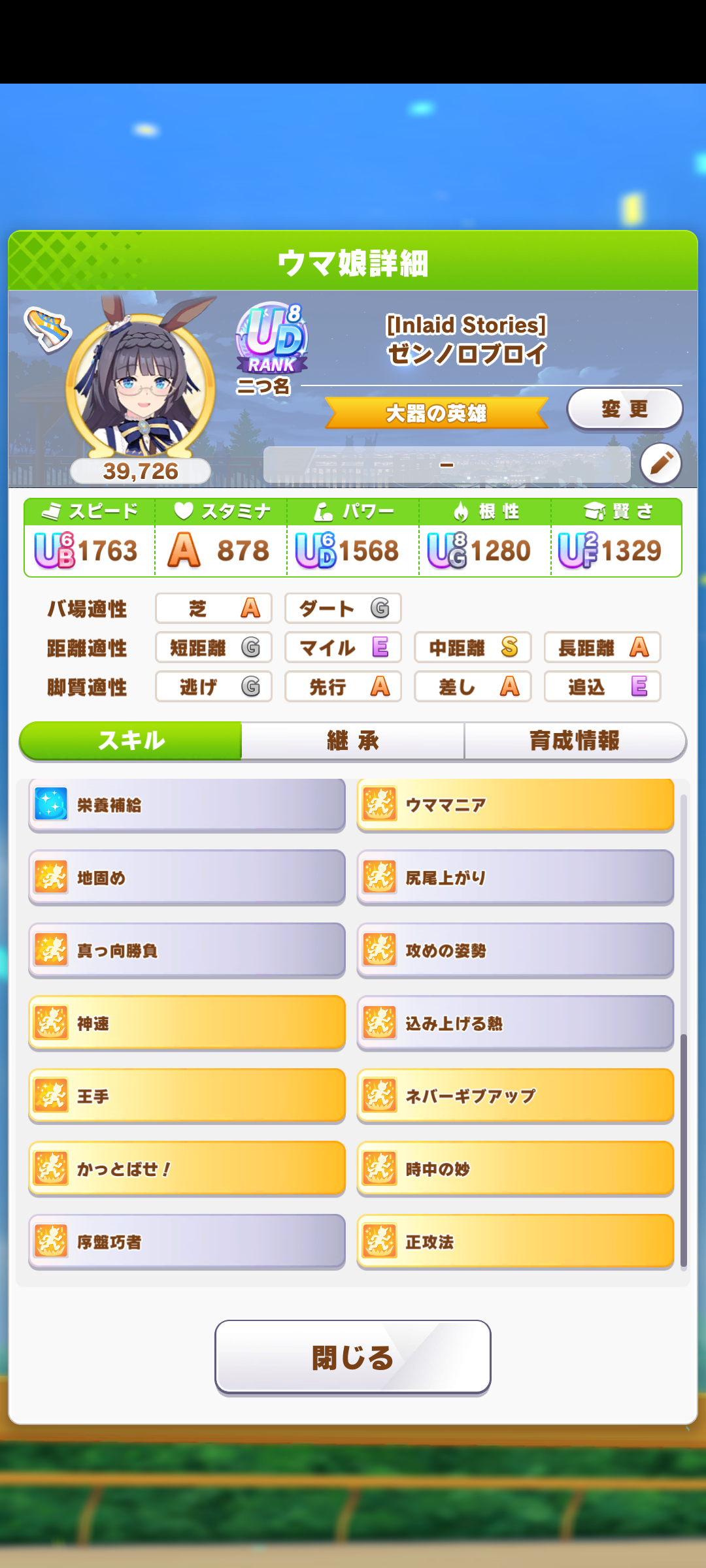
Task: Switch to the 育成情報 tab
Action: point(574,741)
